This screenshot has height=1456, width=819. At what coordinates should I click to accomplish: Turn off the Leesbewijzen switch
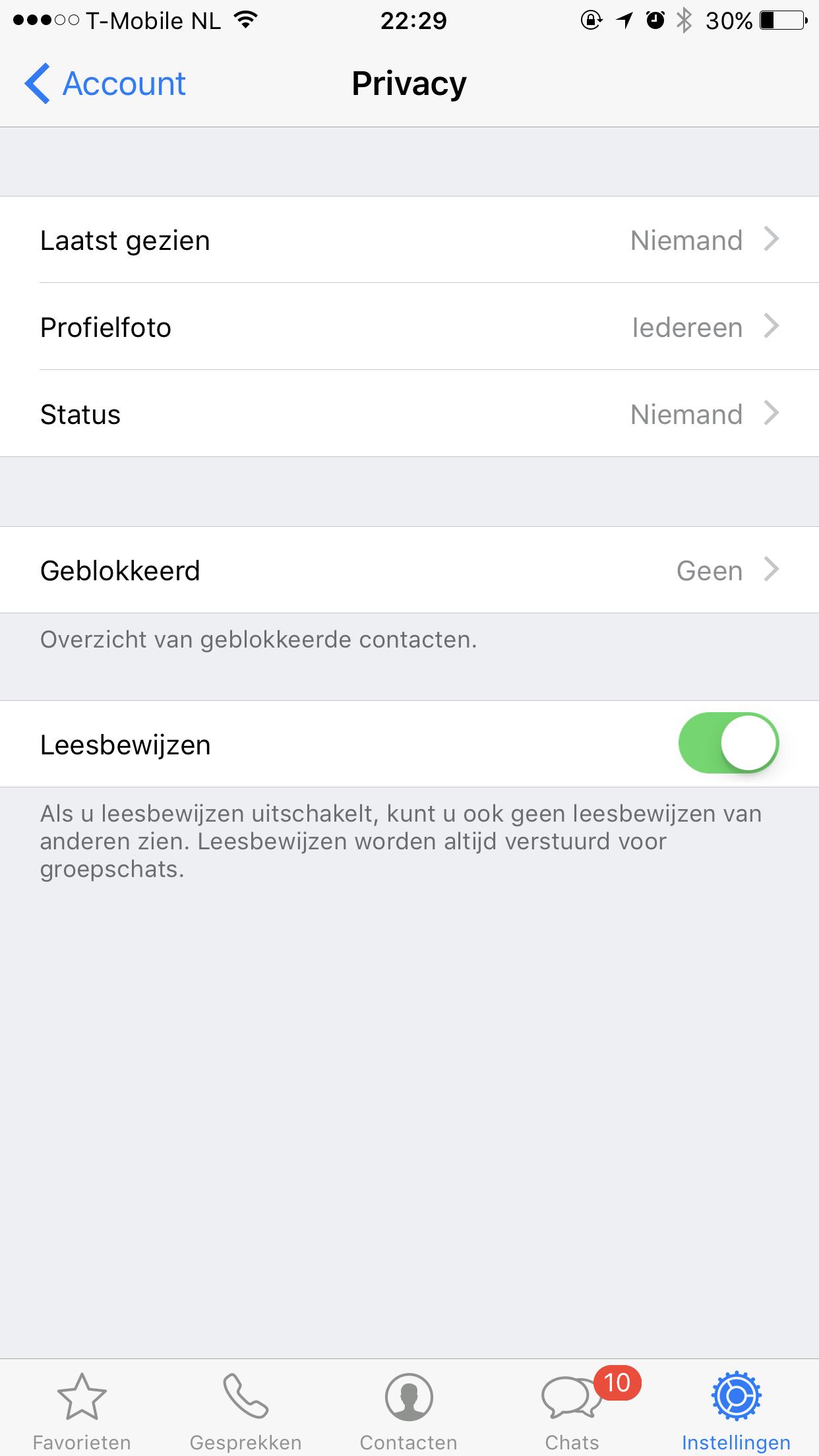point(728,743)
